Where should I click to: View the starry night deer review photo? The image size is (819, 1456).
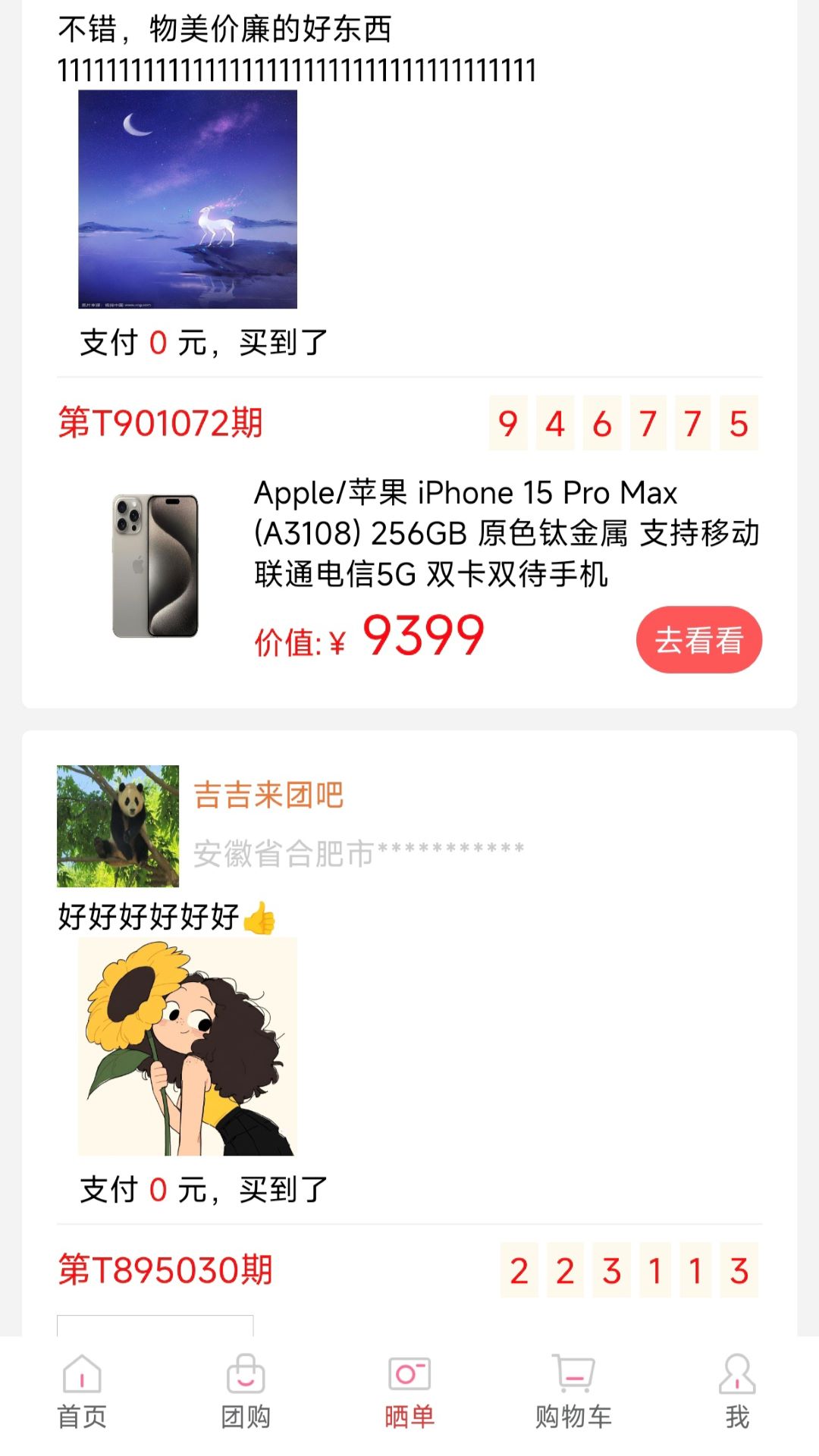tap(187, 199)
